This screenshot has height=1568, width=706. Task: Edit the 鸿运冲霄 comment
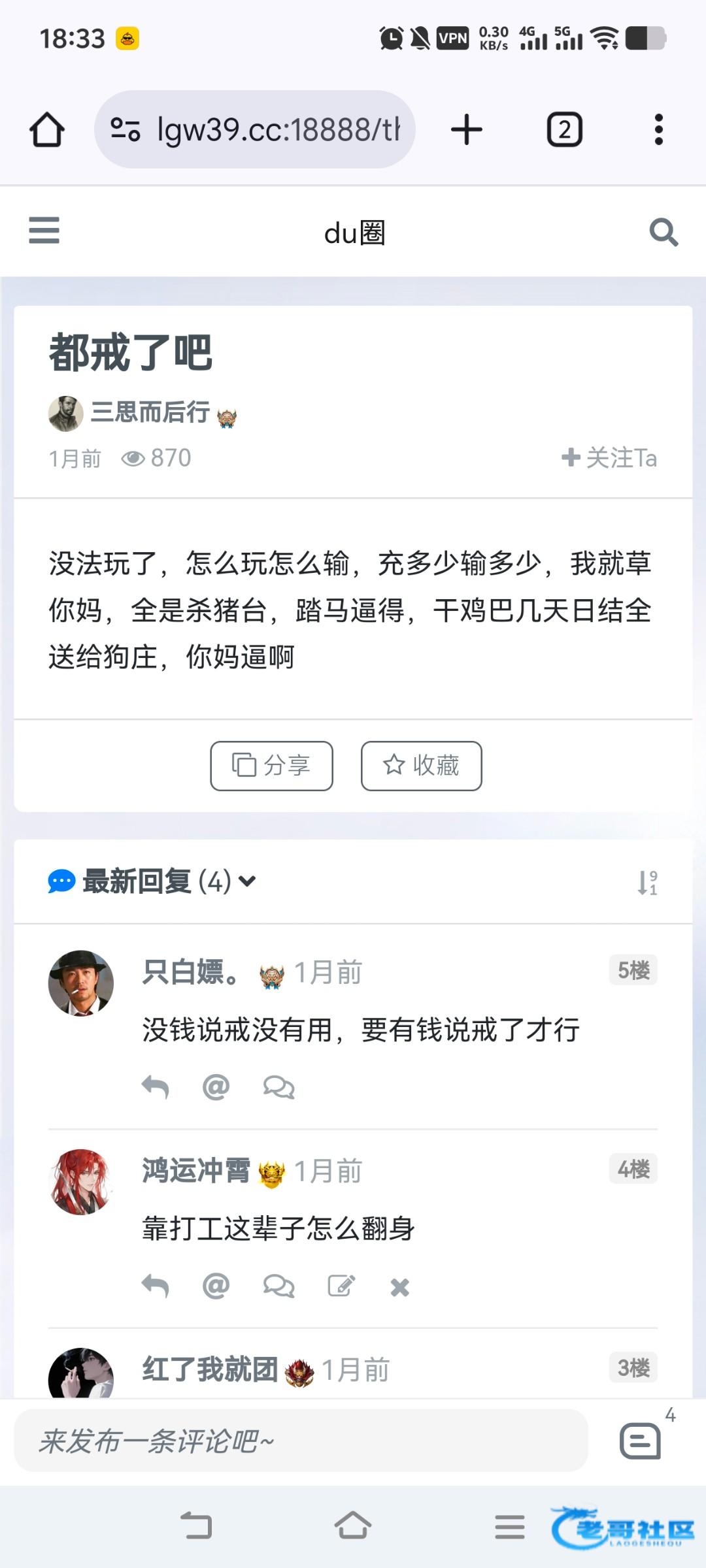[341, 1286]
